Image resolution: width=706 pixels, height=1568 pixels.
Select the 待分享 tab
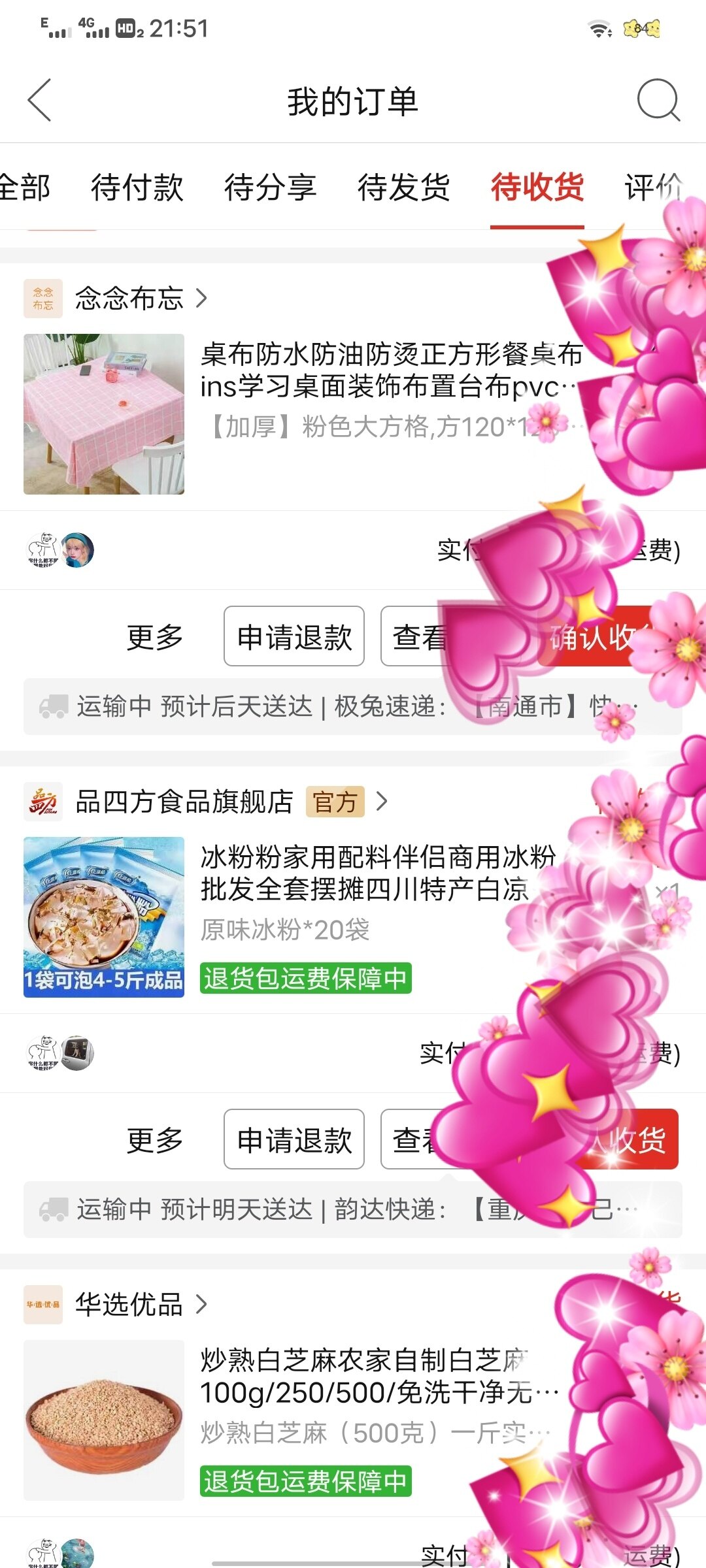coord(270,188)
